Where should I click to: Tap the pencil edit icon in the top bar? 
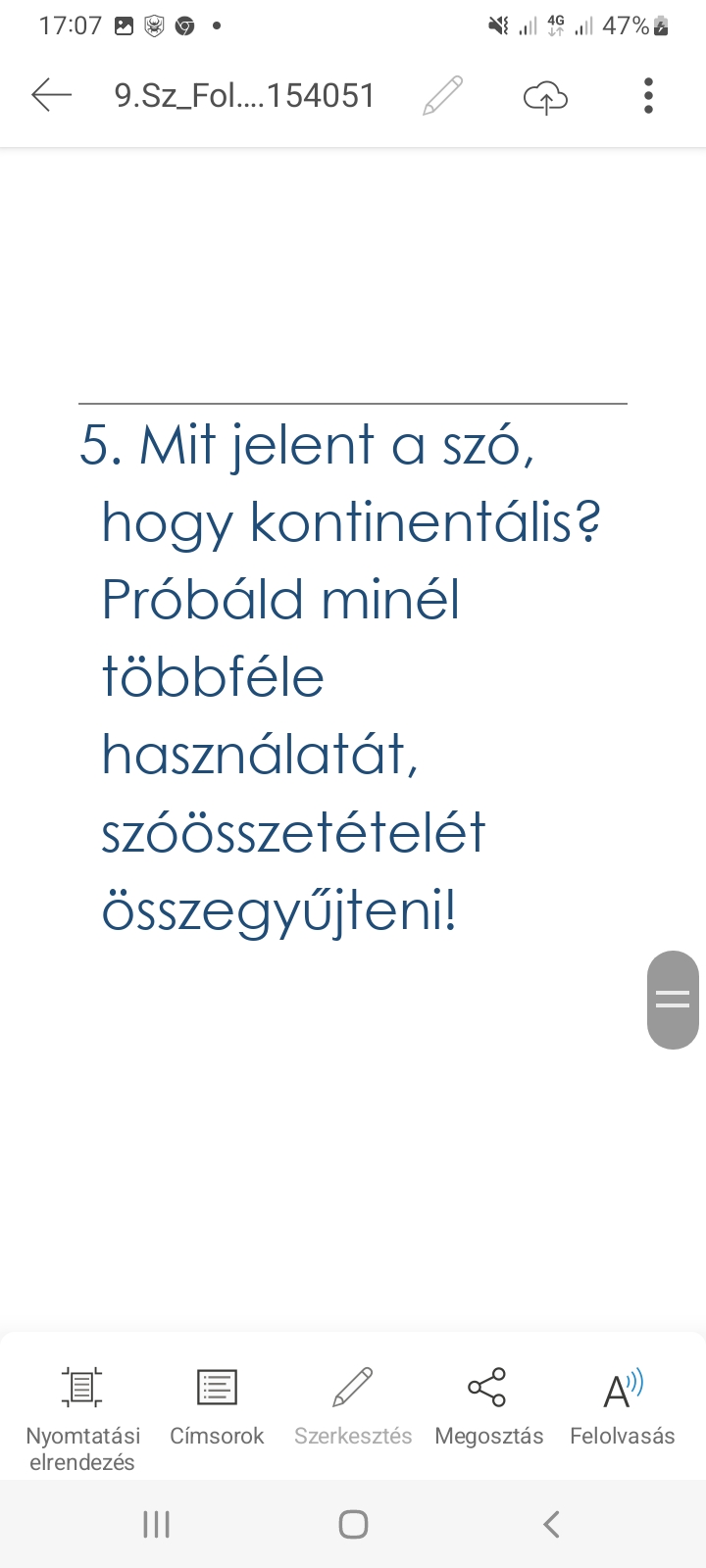[442, 96]
